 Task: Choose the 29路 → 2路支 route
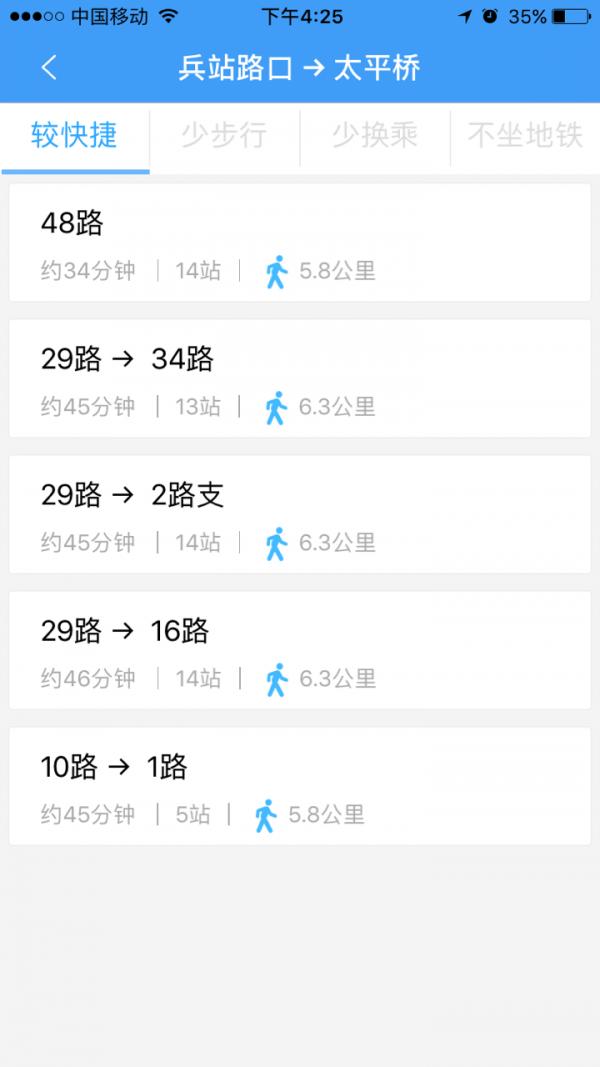(x=300, y=515)
